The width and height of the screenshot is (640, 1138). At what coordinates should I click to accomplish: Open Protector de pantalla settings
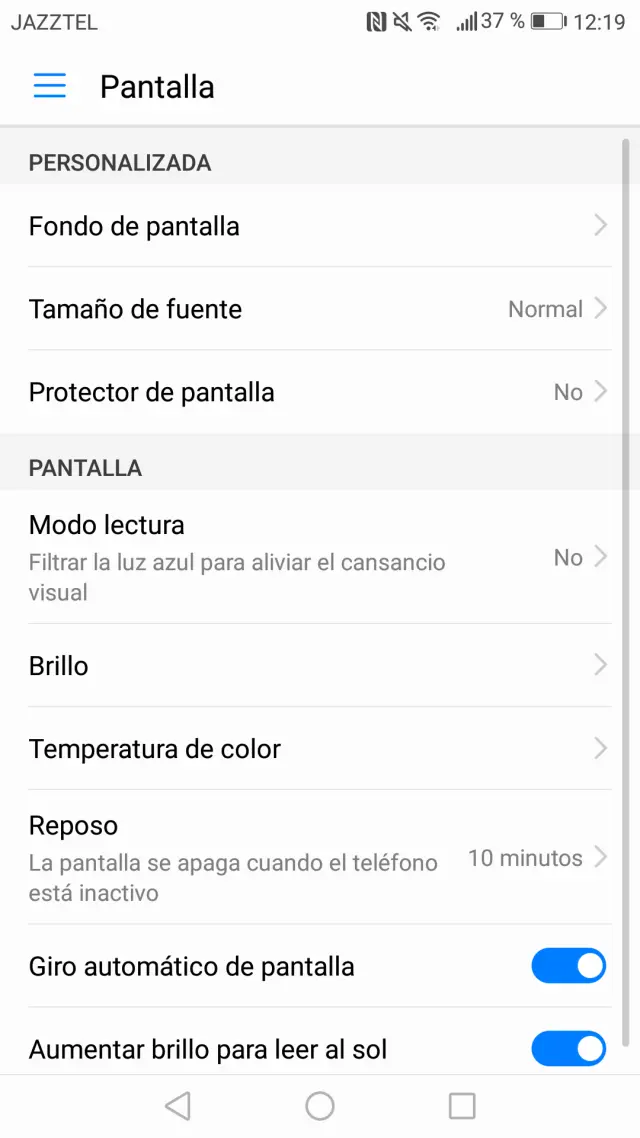point(318,392)
